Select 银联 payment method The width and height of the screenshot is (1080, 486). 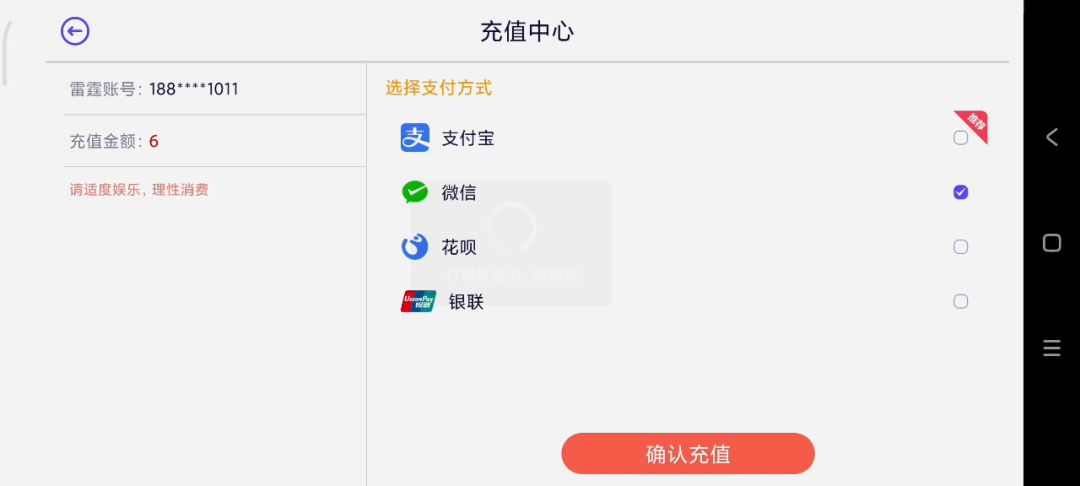point(960,301)
